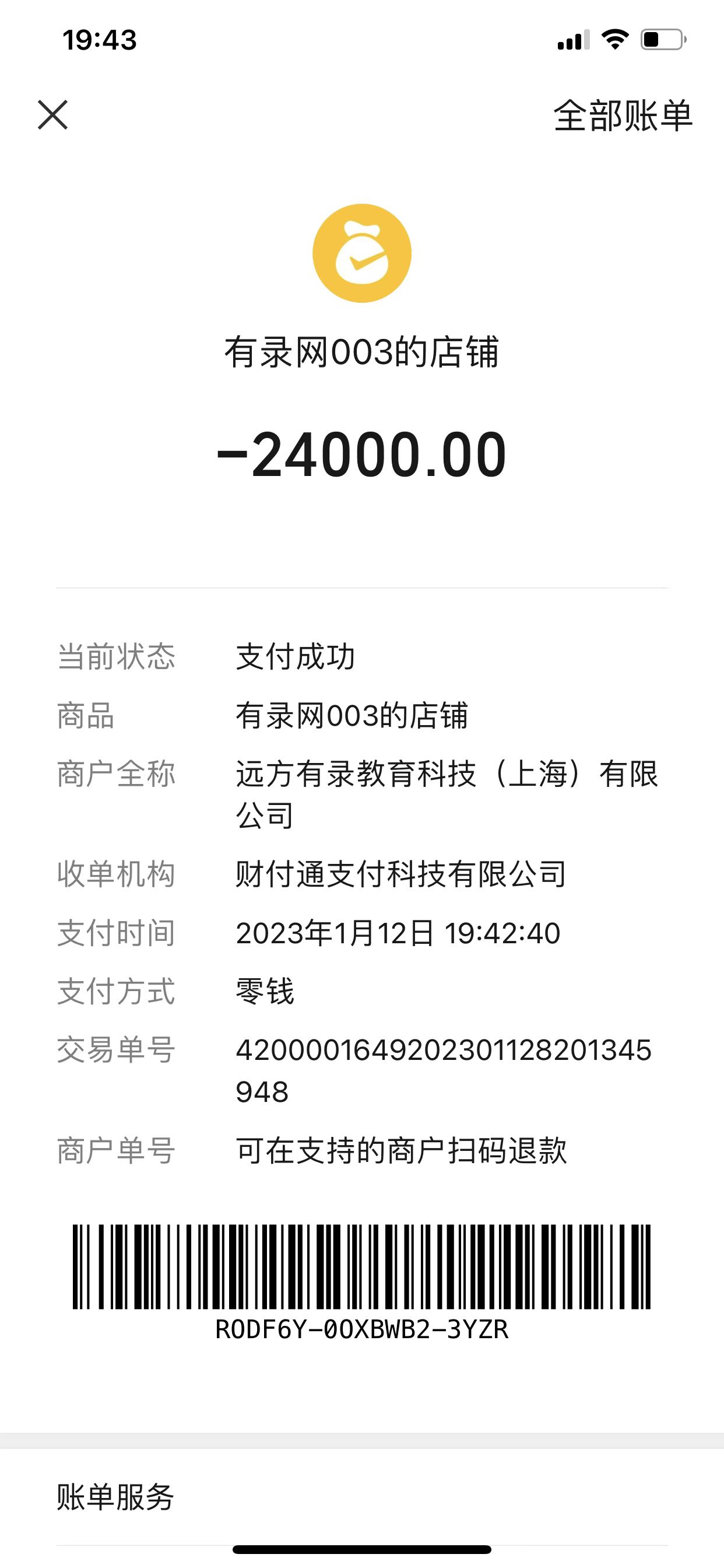
Task: Open 全部账单 all bills
Action: click(x=623, y=116)
